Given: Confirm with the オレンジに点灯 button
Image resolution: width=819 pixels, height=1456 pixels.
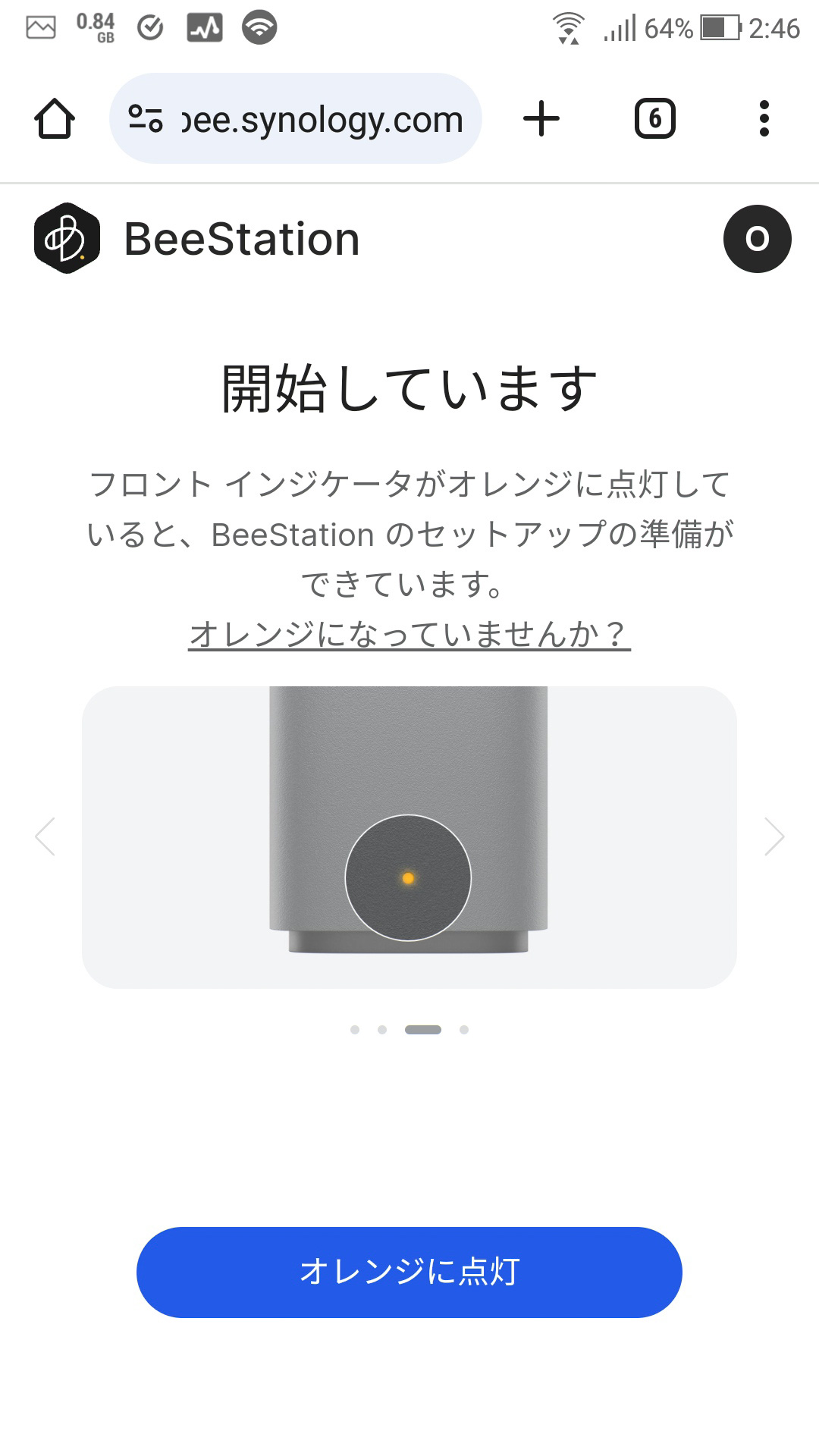Looking at the screenshot, I should 409,1272.
